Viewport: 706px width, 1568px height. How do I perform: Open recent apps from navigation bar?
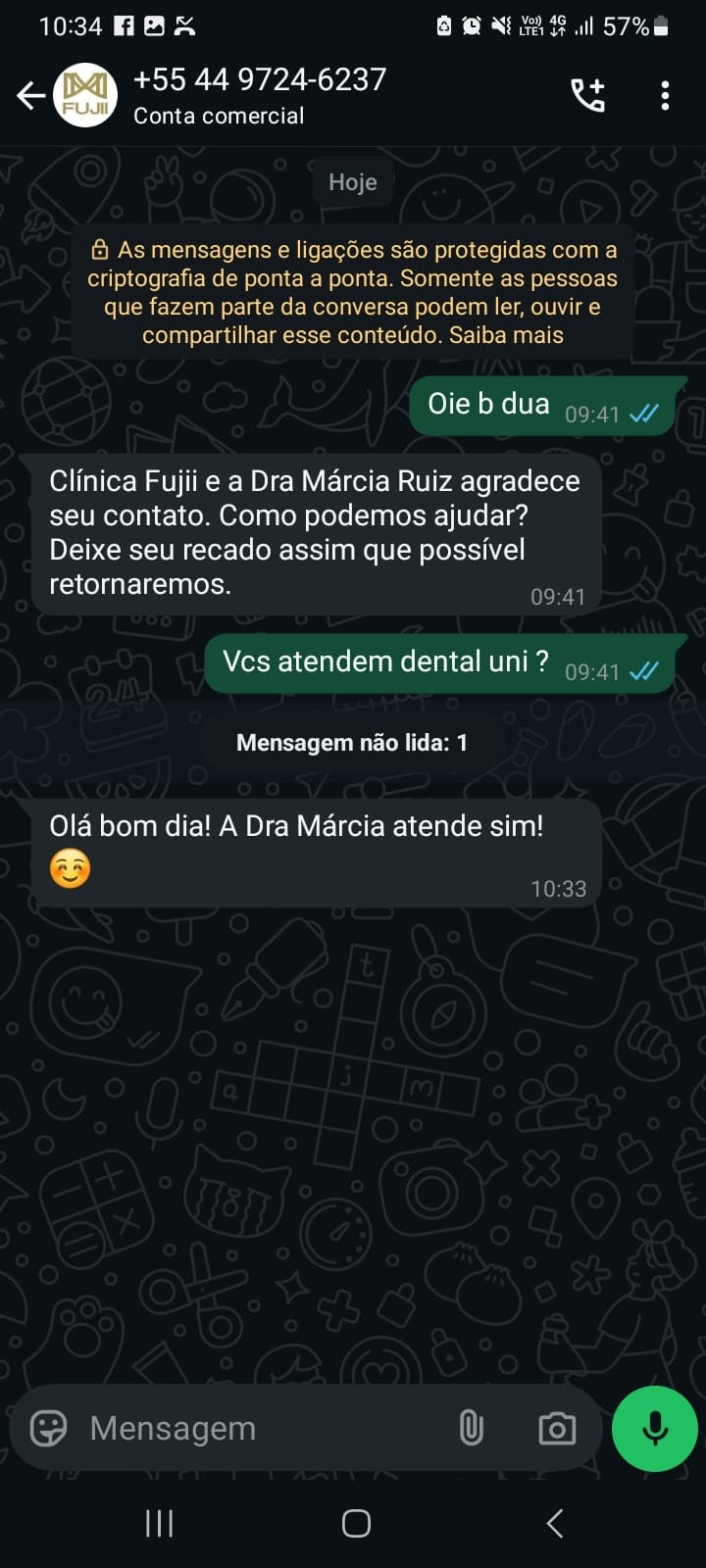coord(159,1523)
